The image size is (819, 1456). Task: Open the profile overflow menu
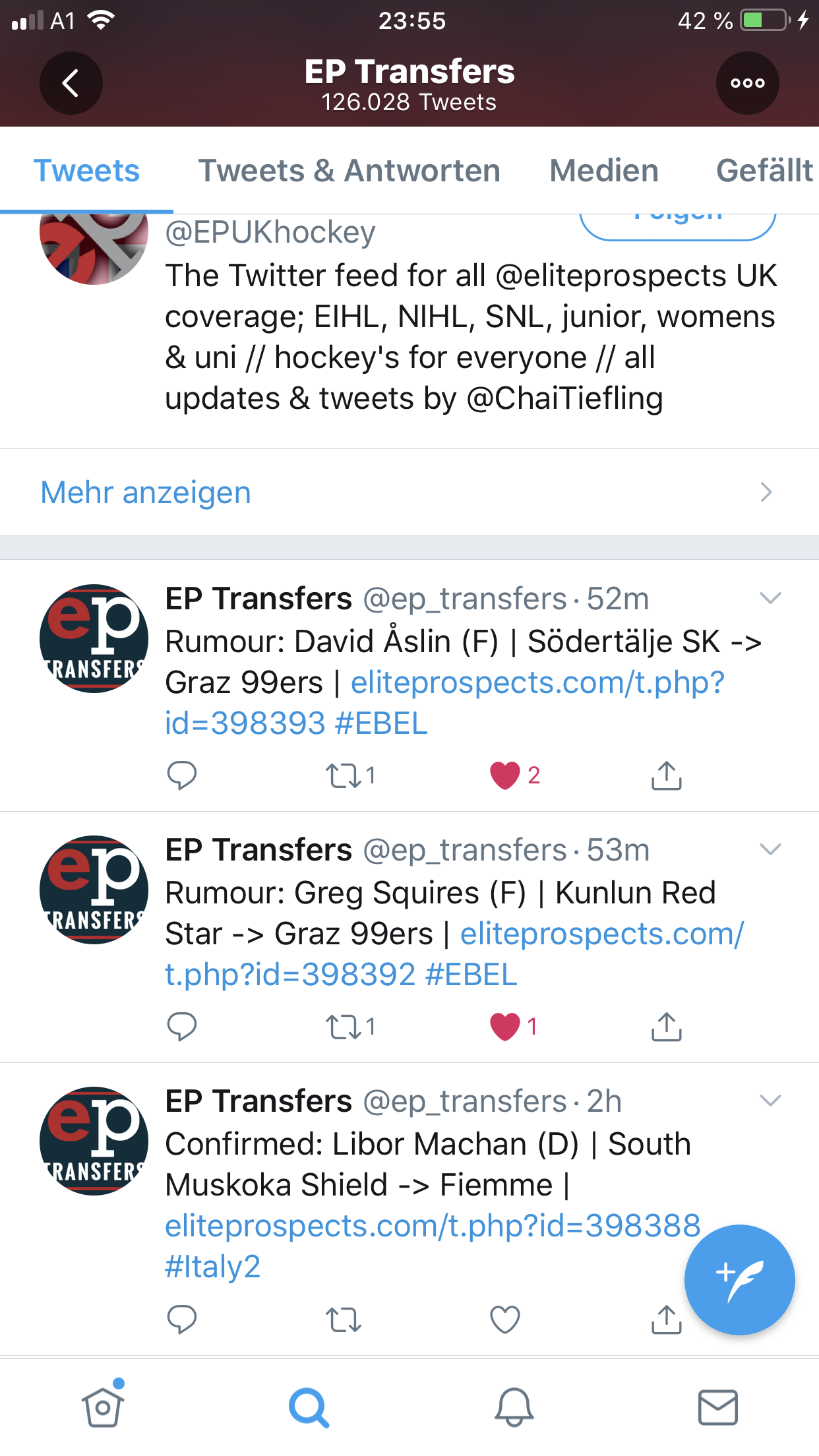747,83
